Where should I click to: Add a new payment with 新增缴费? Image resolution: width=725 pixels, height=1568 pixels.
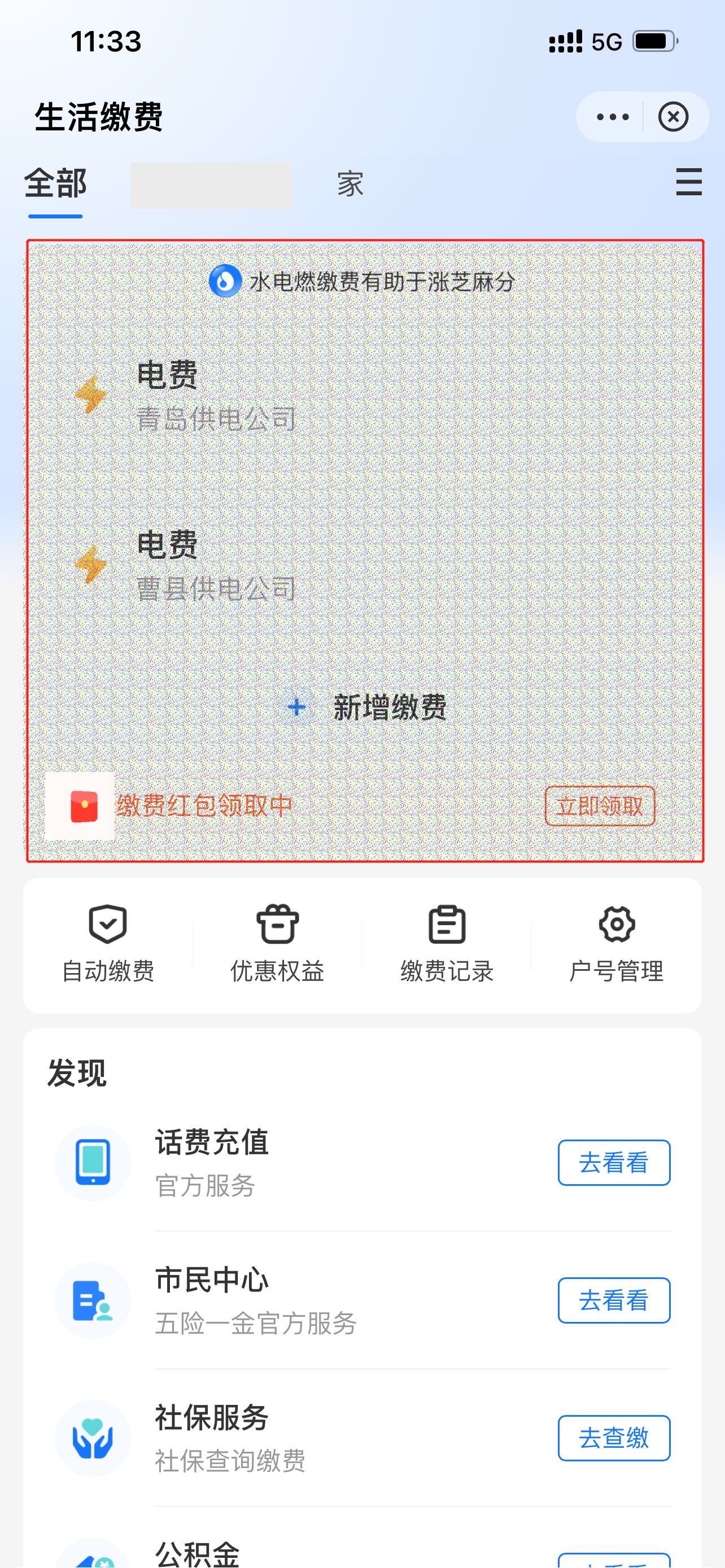(365, 707)
